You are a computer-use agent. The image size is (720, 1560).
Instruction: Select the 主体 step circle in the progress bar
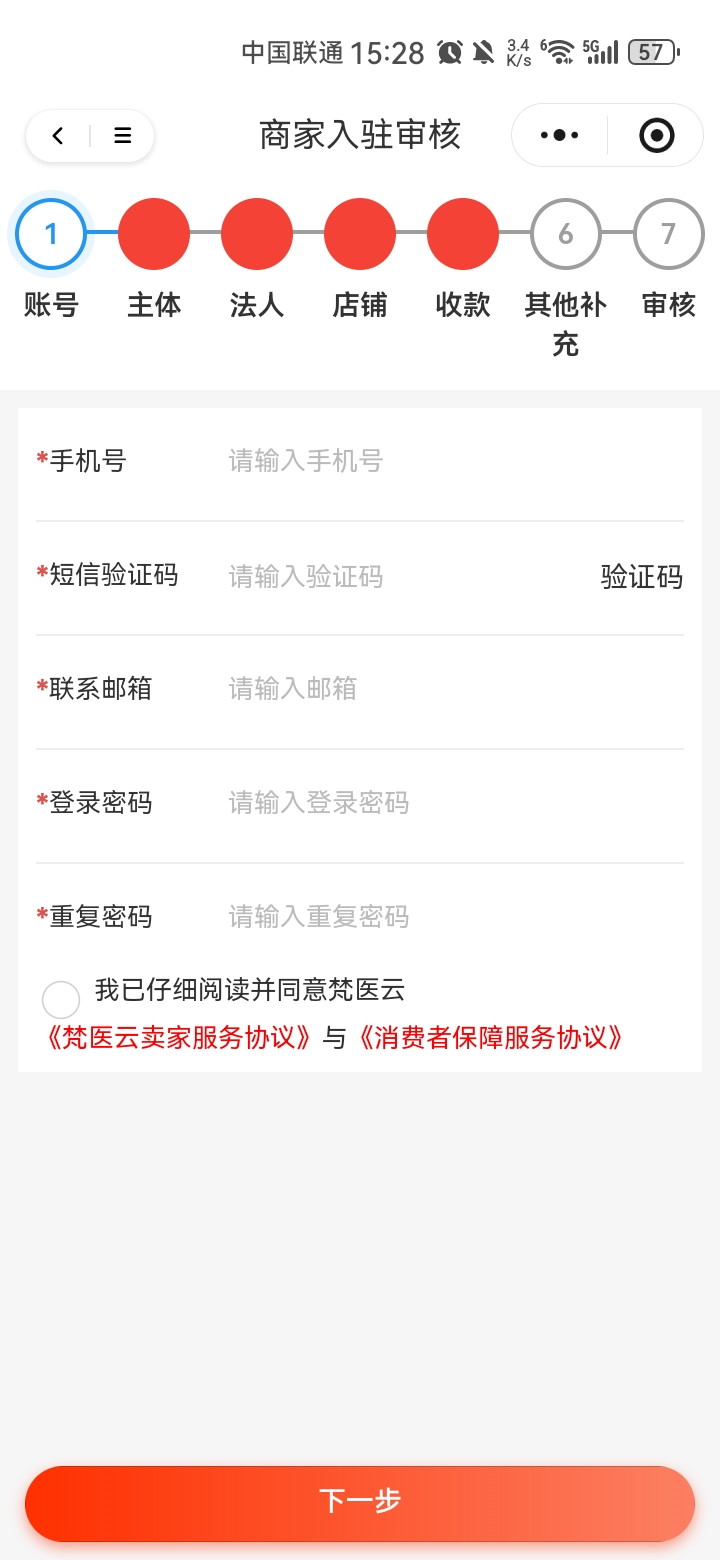click(x=154, y=232)
